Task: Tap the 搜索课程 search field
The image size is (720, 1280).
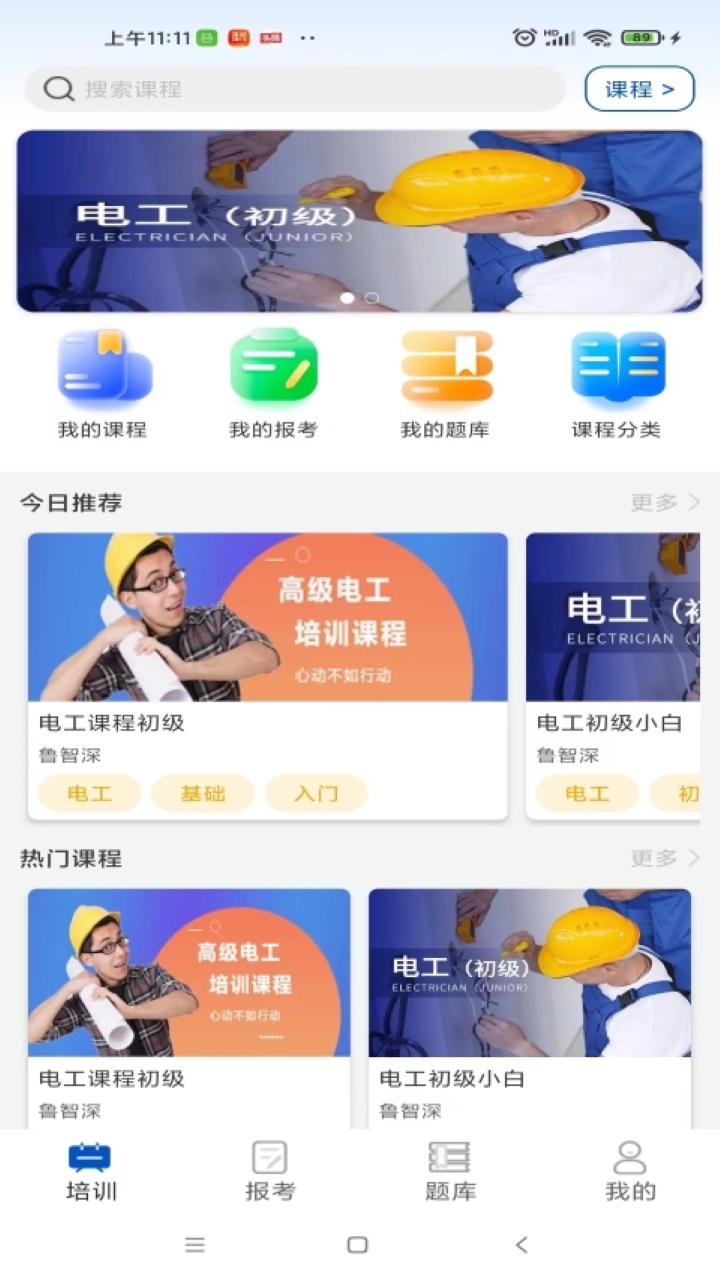Action: tap(295, 89)
